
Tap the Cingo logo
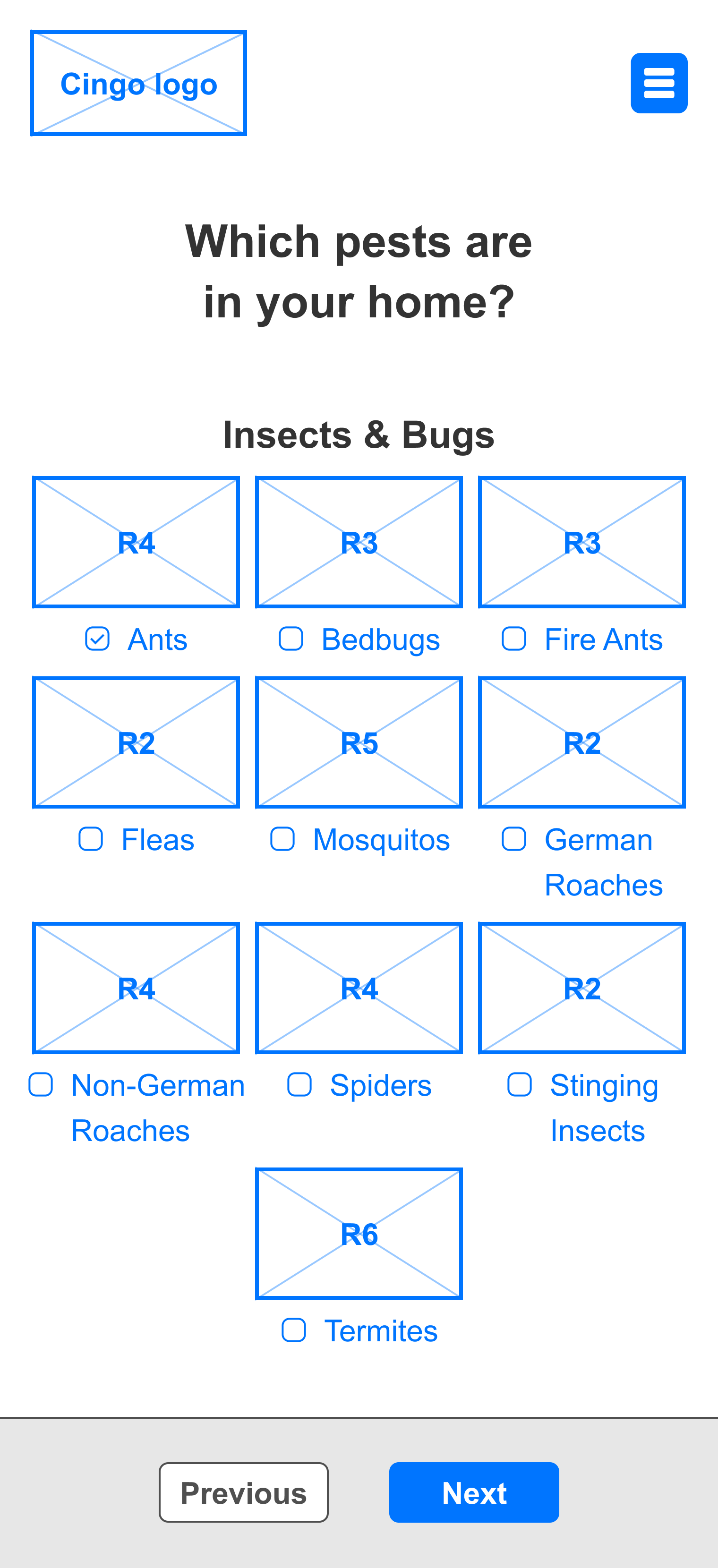point(139,84)
